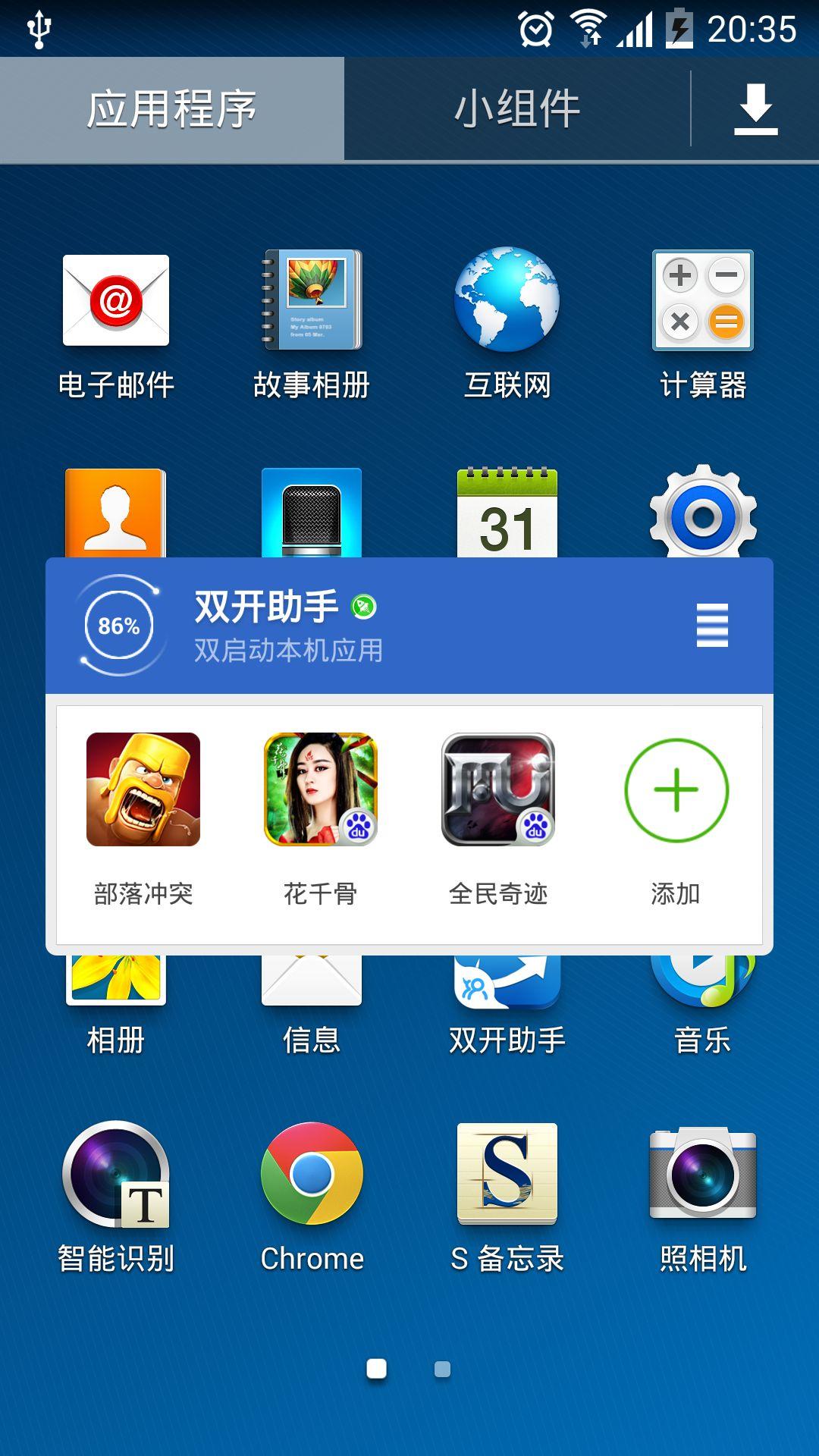The image size is (819, 1456).
Task: Open the 计算器 calculator
Action: (x=701, y=302)
